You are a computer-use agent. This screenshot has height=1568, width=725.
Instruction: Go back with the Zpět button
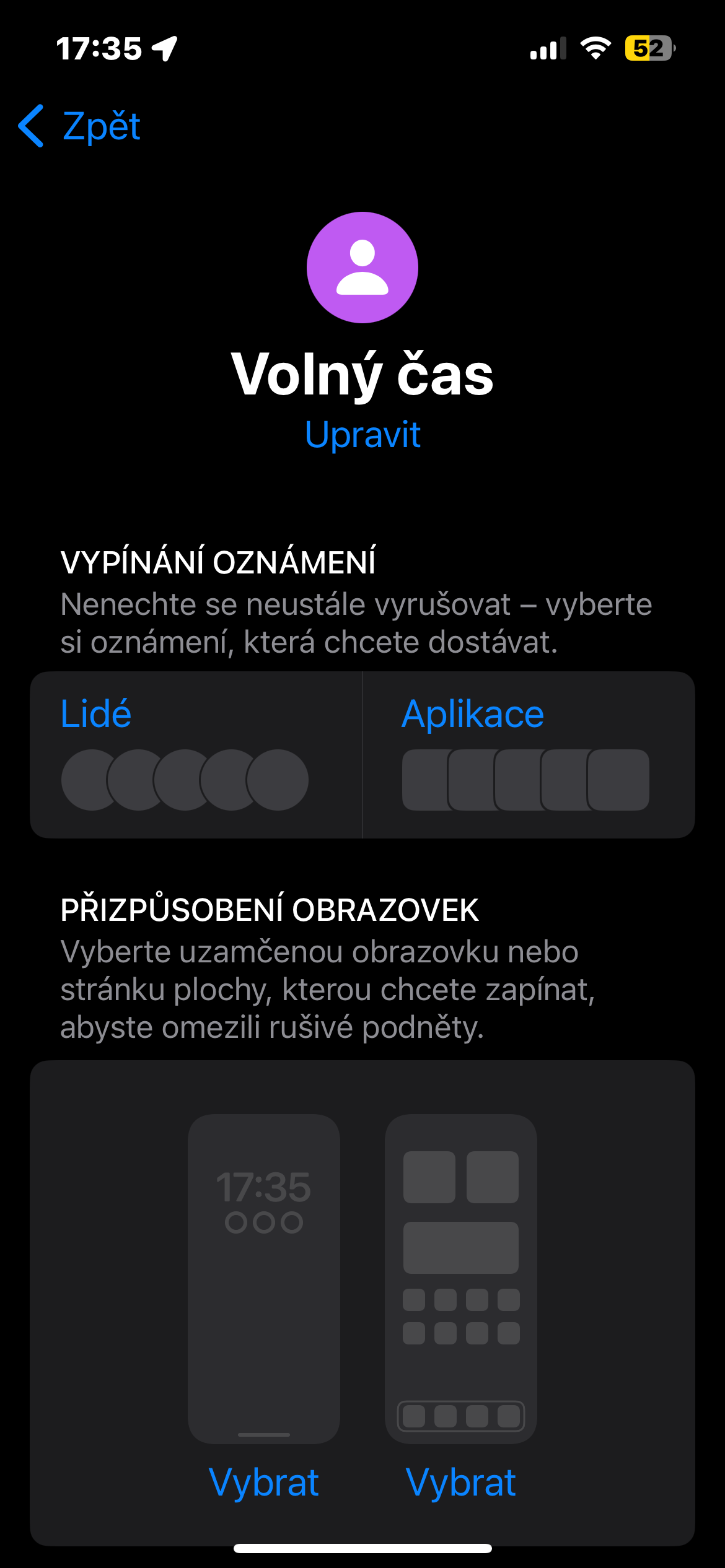(x=81, y=126)
